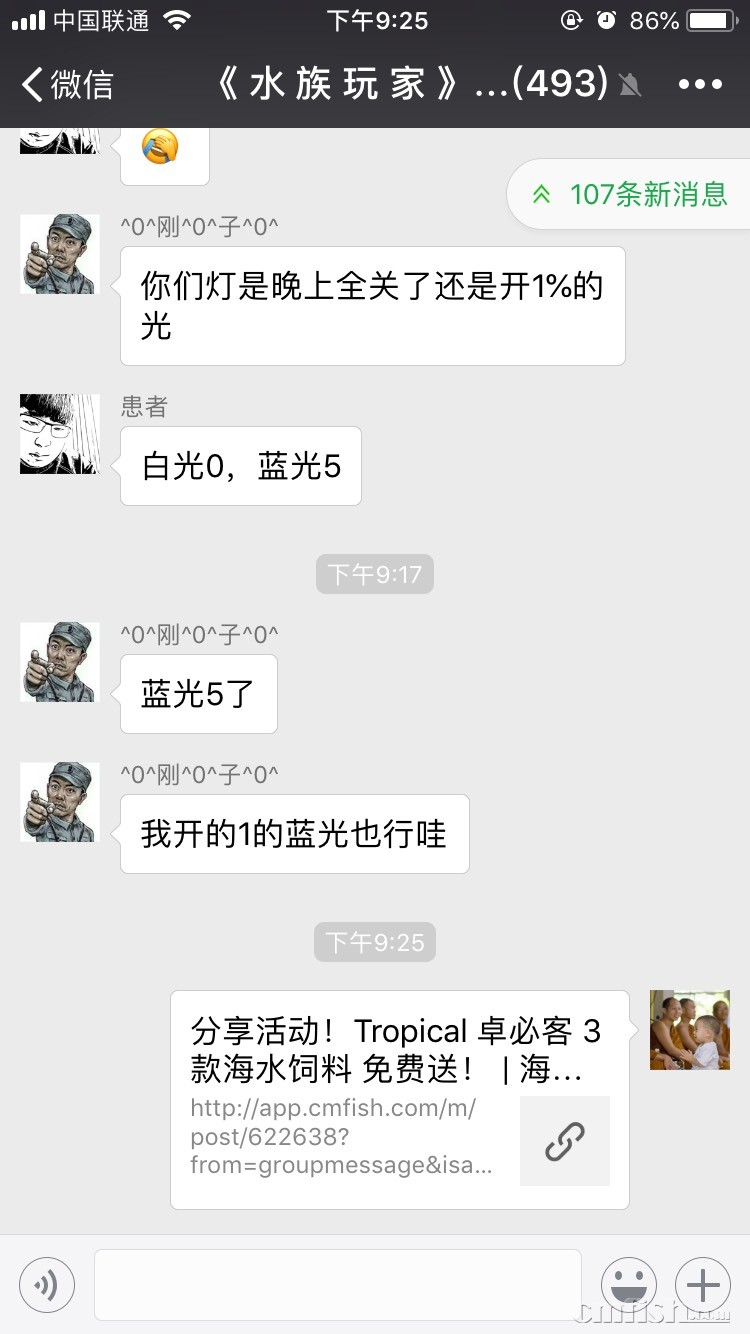Tap my own avatar beside the shared link
750x1334 pixels.
click(x=690, y=1030)
